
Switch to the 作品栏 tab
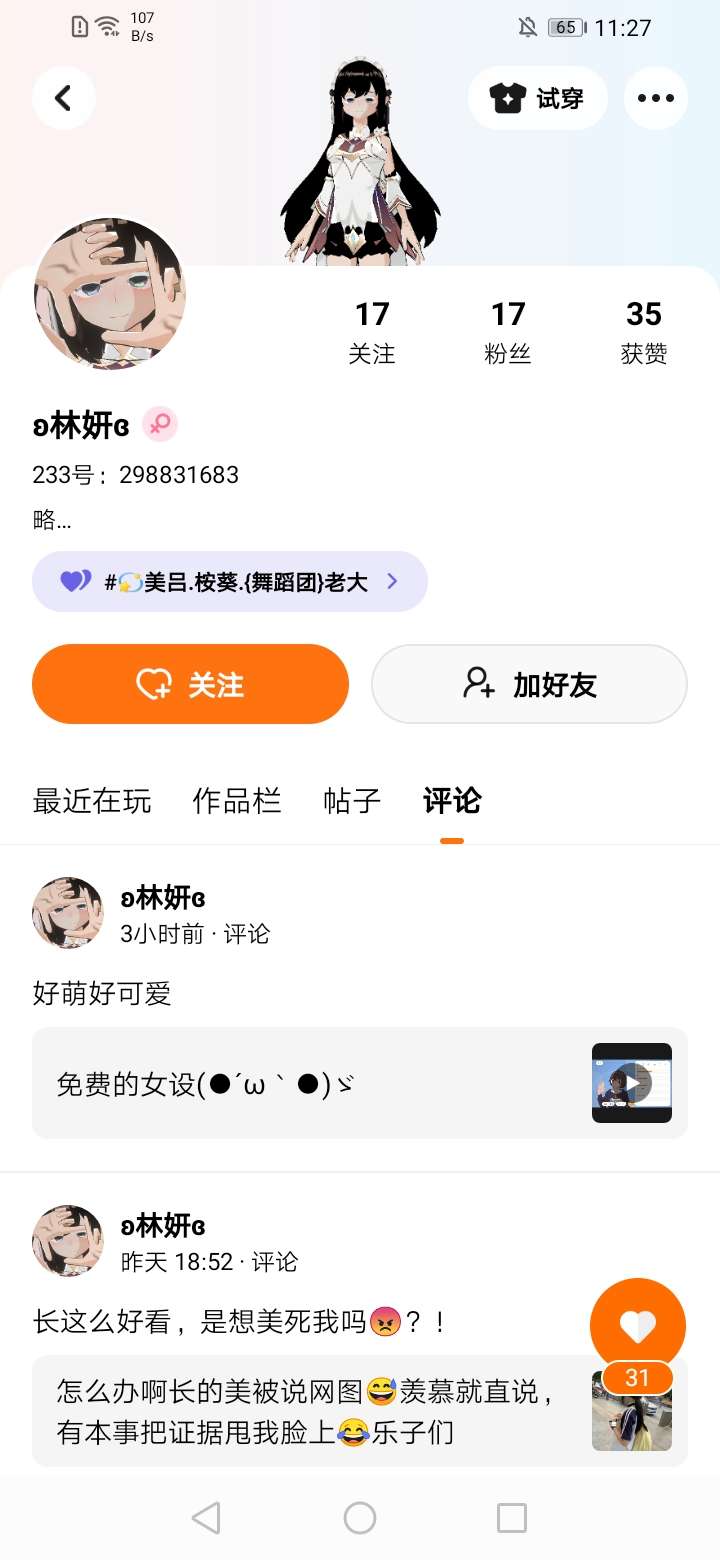(x=237, y=801)
